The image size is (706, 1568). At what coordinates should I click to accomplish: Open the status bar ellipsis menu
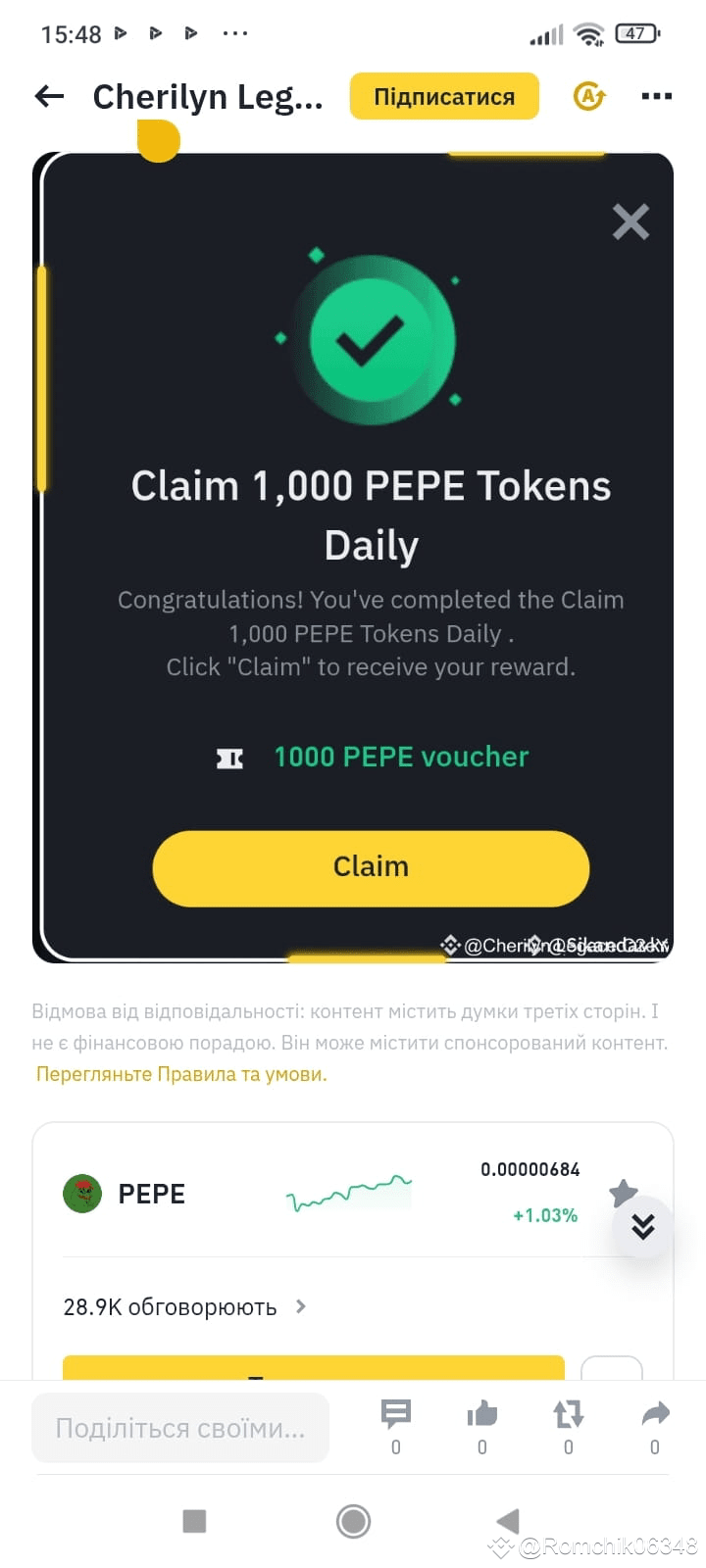click(x=234, y=33)
